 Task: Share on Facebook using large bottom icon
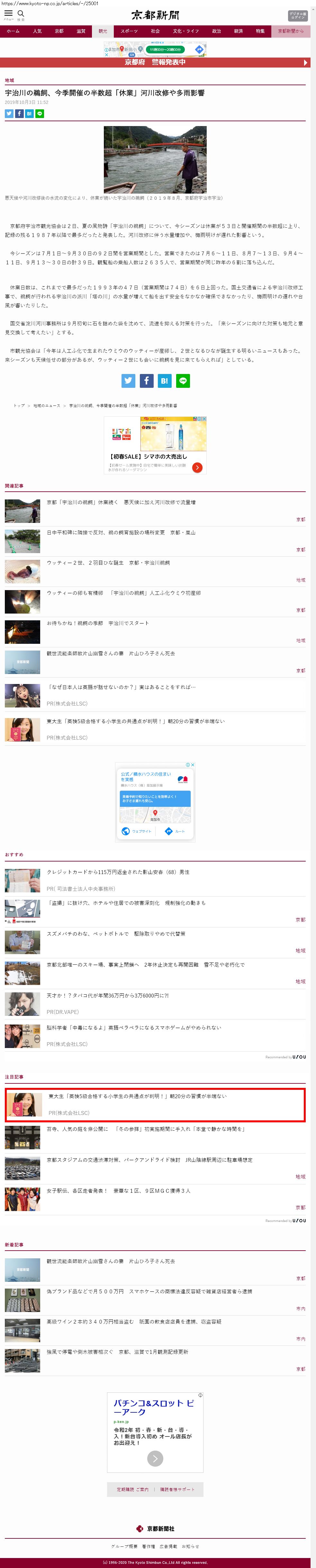pyautogui.click(x=147, y=380)
